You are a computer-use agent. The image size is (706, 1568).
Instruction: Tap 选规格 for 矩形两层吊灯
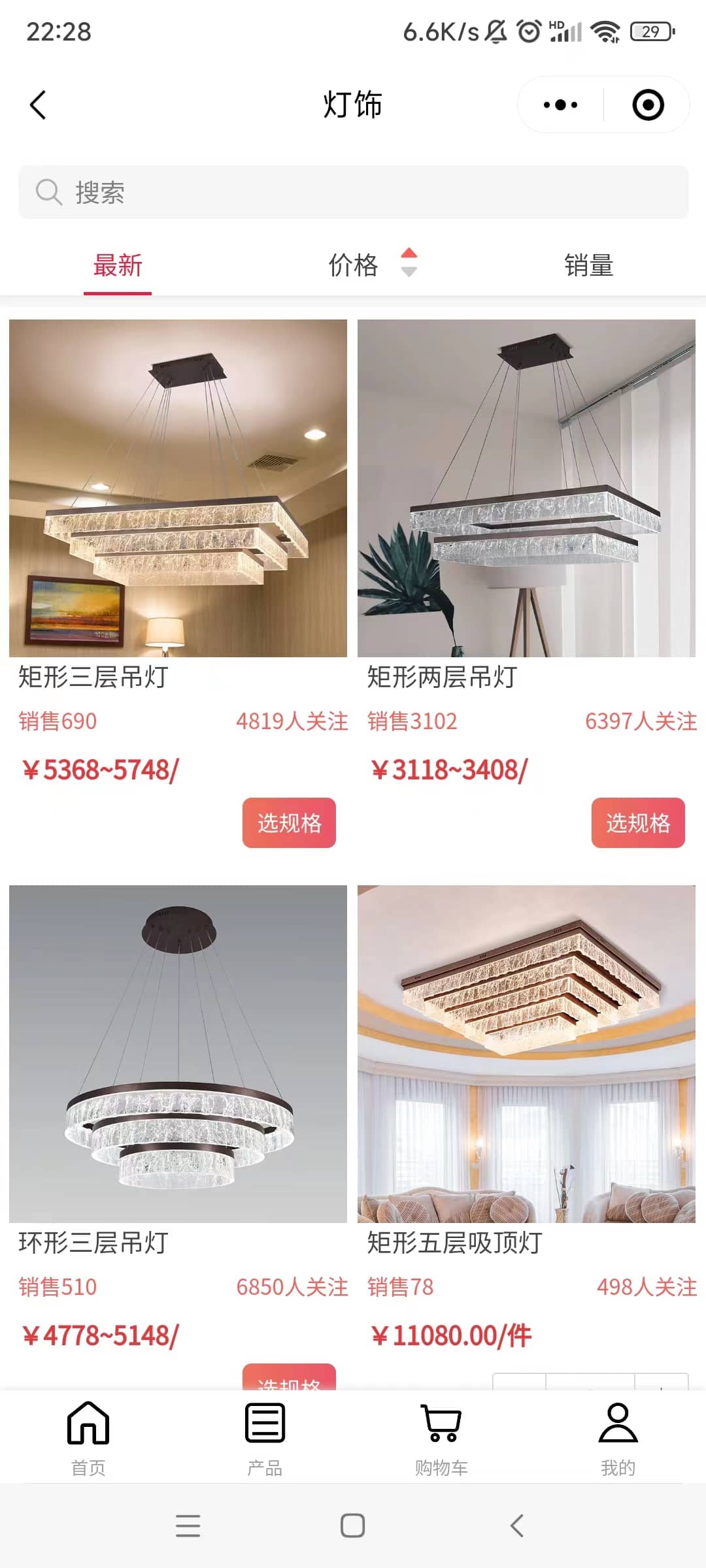[637, 823]
